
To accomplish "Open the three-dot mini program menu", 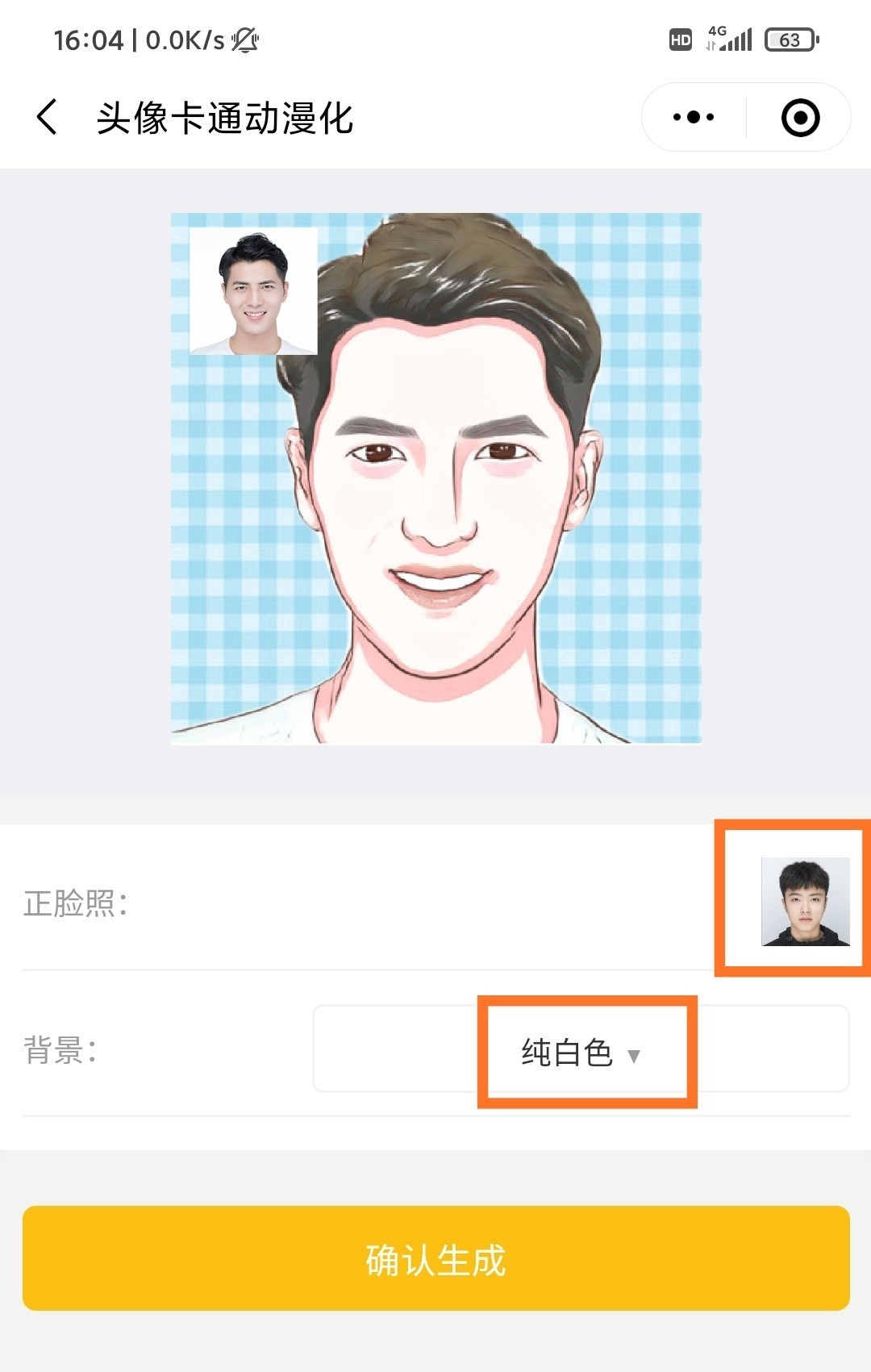I will (x=694, y=118).
